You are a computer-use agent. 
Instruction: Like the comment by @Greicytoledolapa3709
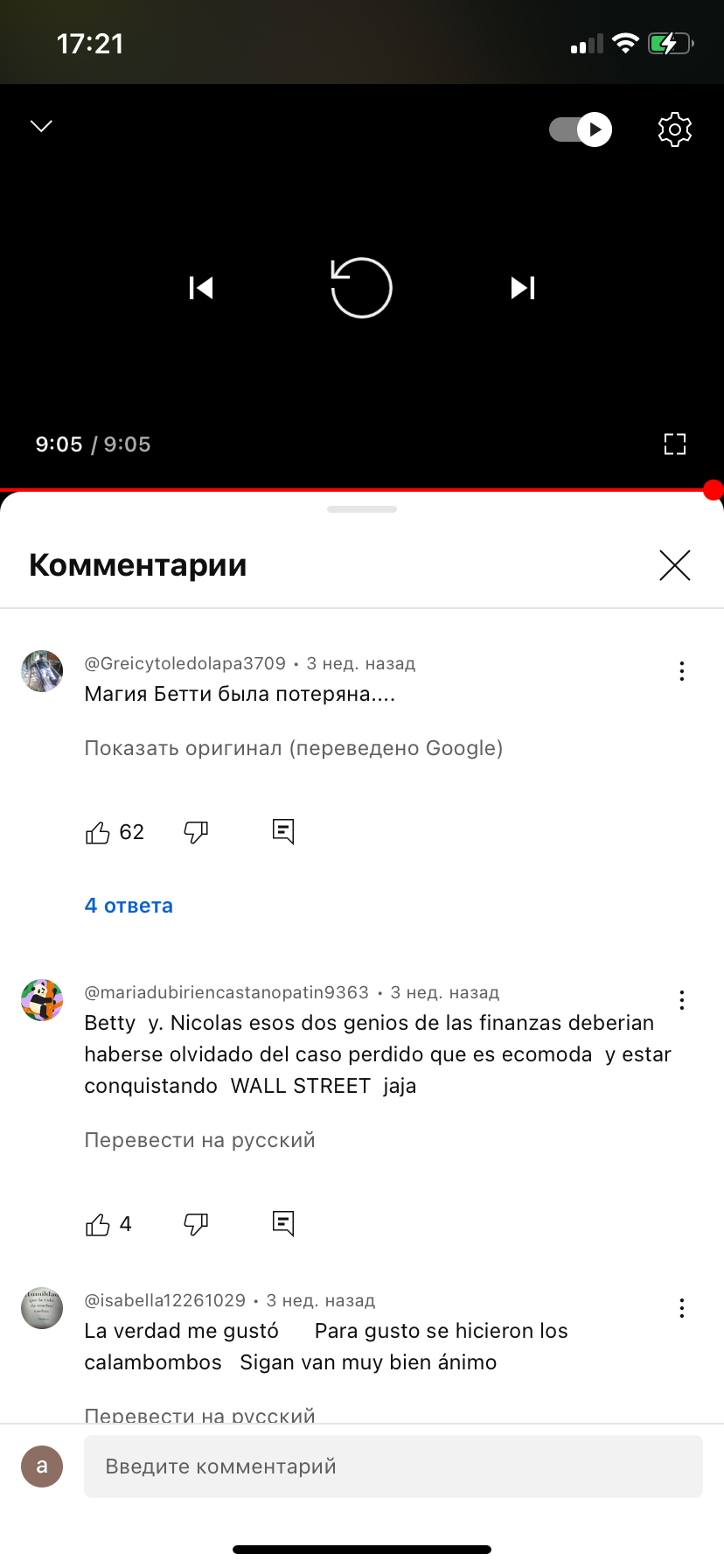click(98, 832)
